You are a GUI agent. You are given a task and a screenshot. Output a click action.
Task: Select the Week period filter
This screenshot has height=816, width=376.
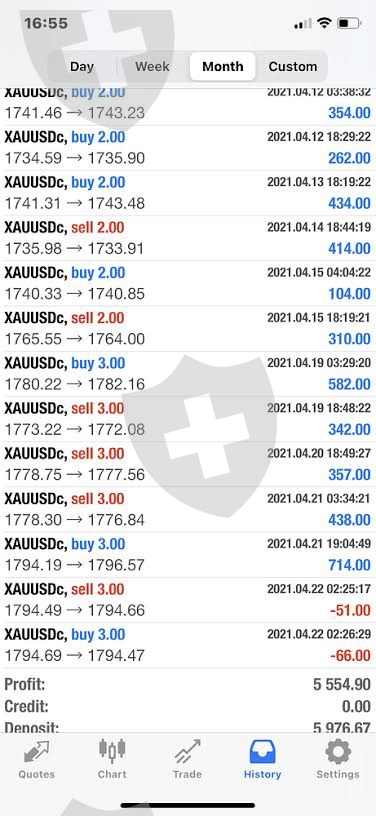point(152,67)
